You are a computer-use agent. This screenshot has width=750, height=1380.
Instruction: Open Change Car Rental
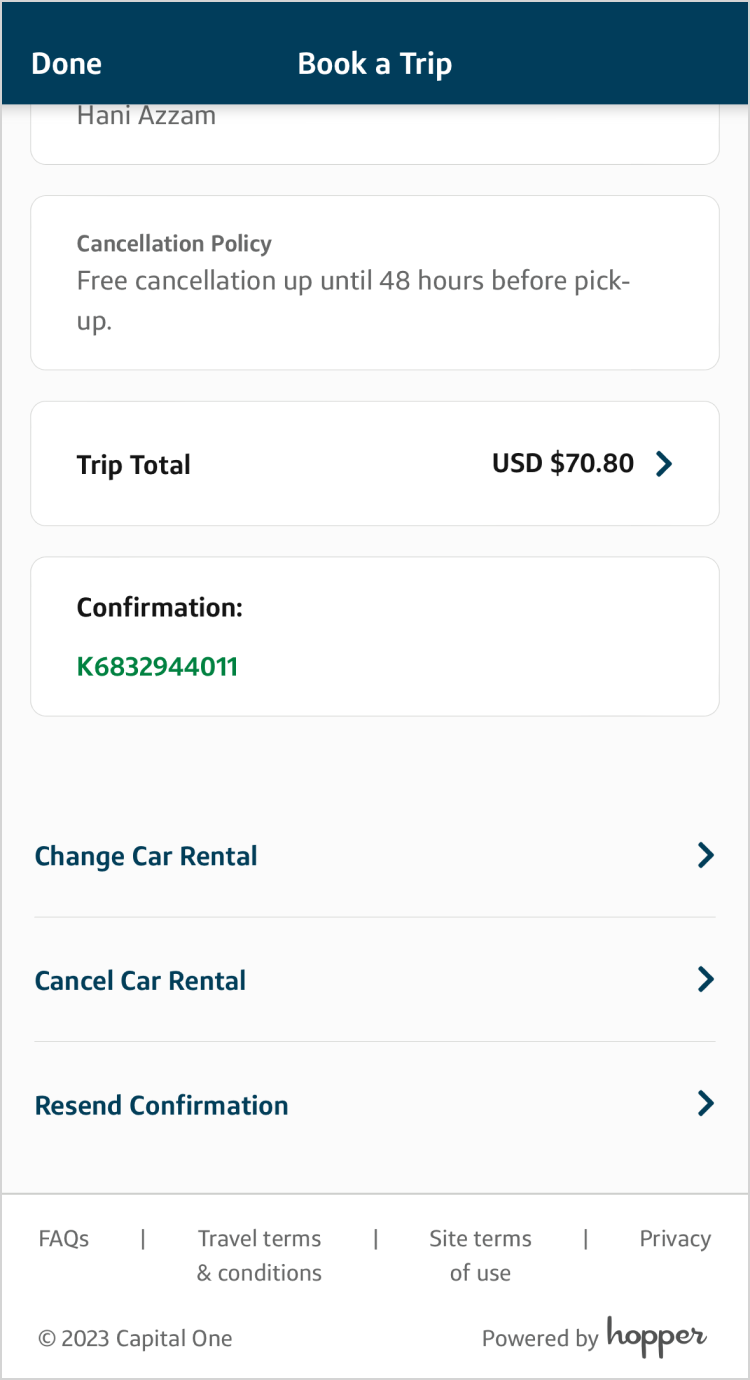[145, 855]
